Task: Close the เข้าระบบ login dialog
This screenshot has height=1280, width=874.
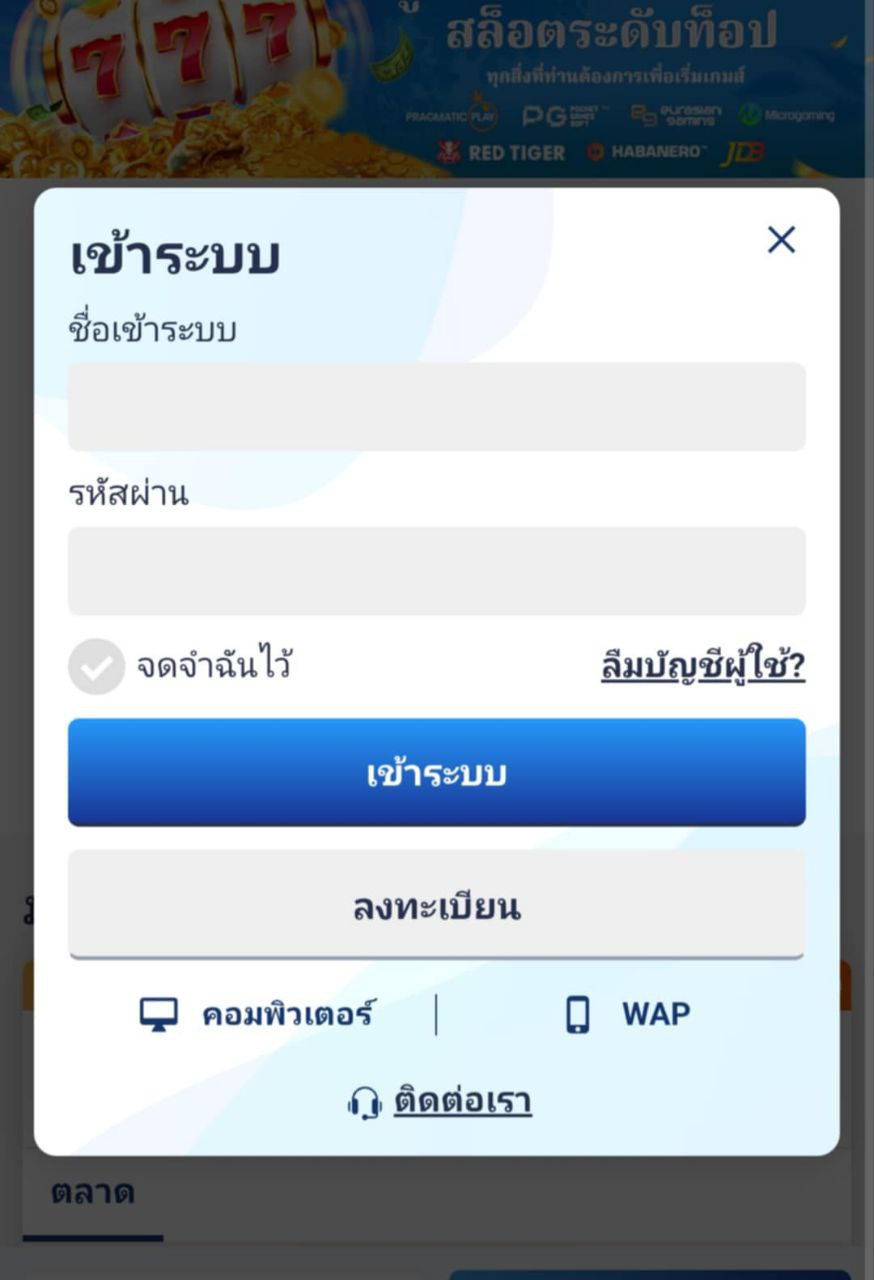Action: pyautogui.click(x=781, y=240)
